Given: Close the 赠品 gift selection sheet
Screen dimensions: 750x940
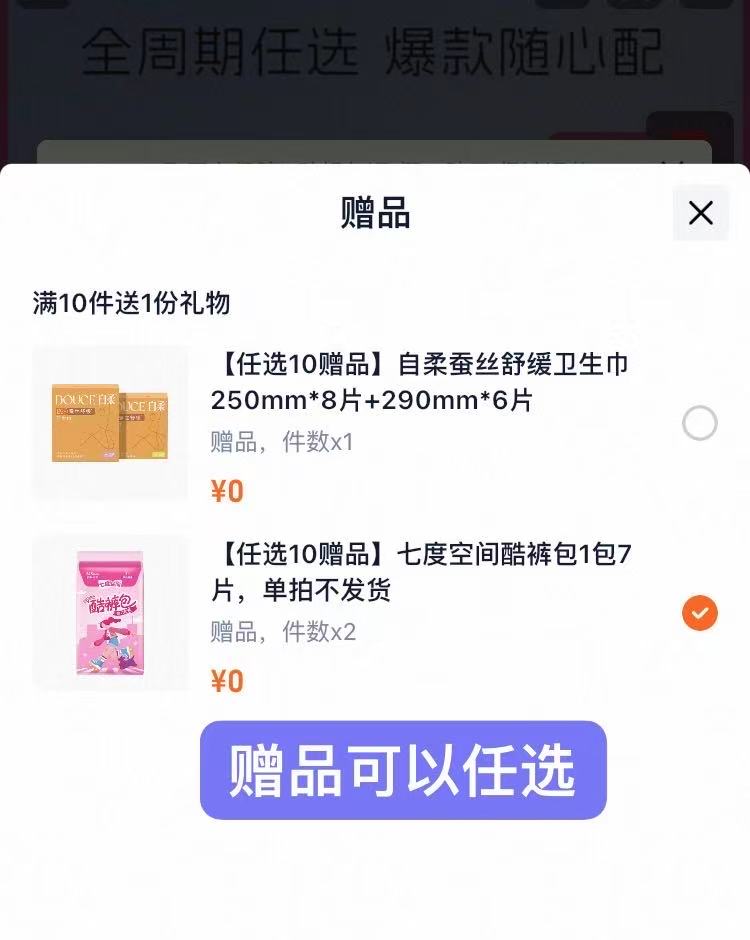Looking at the screenshot, I should coord(700,213).
